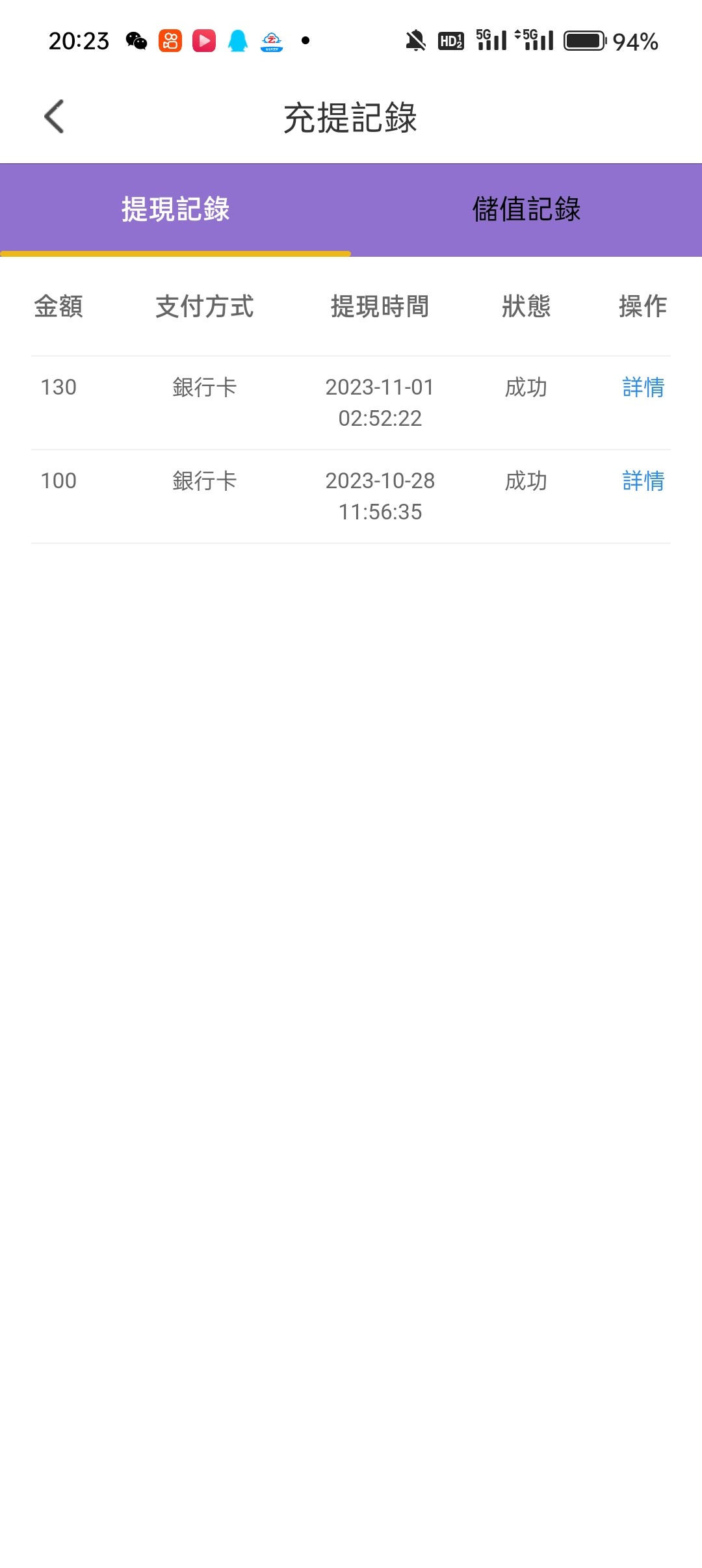702x1568 pixels.
Task: Tap the battery indicator showing 94%
Action: tap(585, 40)
